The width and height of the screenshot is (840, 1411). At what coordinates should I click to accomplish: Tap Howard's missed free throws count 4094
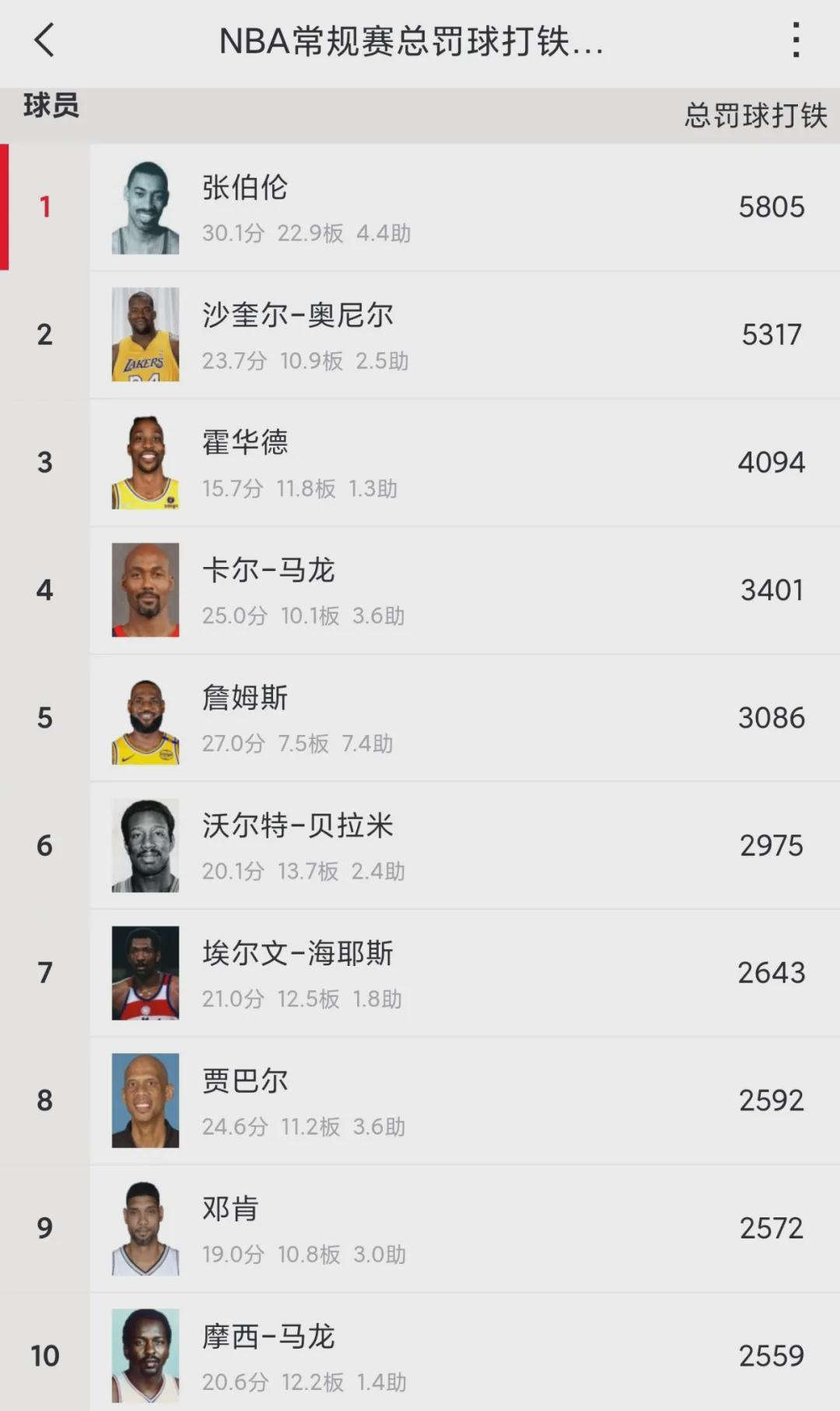tap(772, 461)
